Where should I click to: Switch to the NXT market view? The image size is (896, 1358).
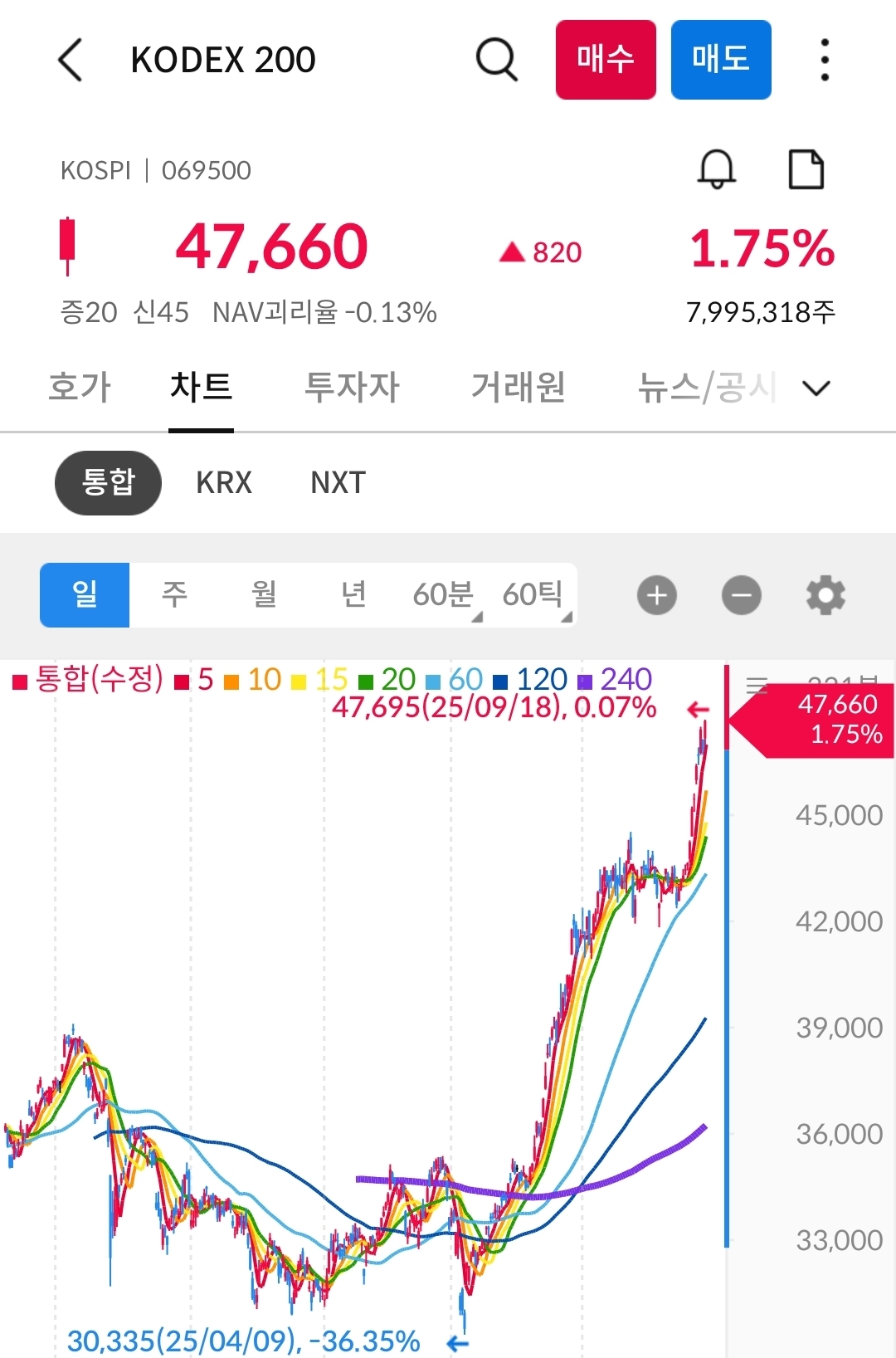click(x=336, y=483)
